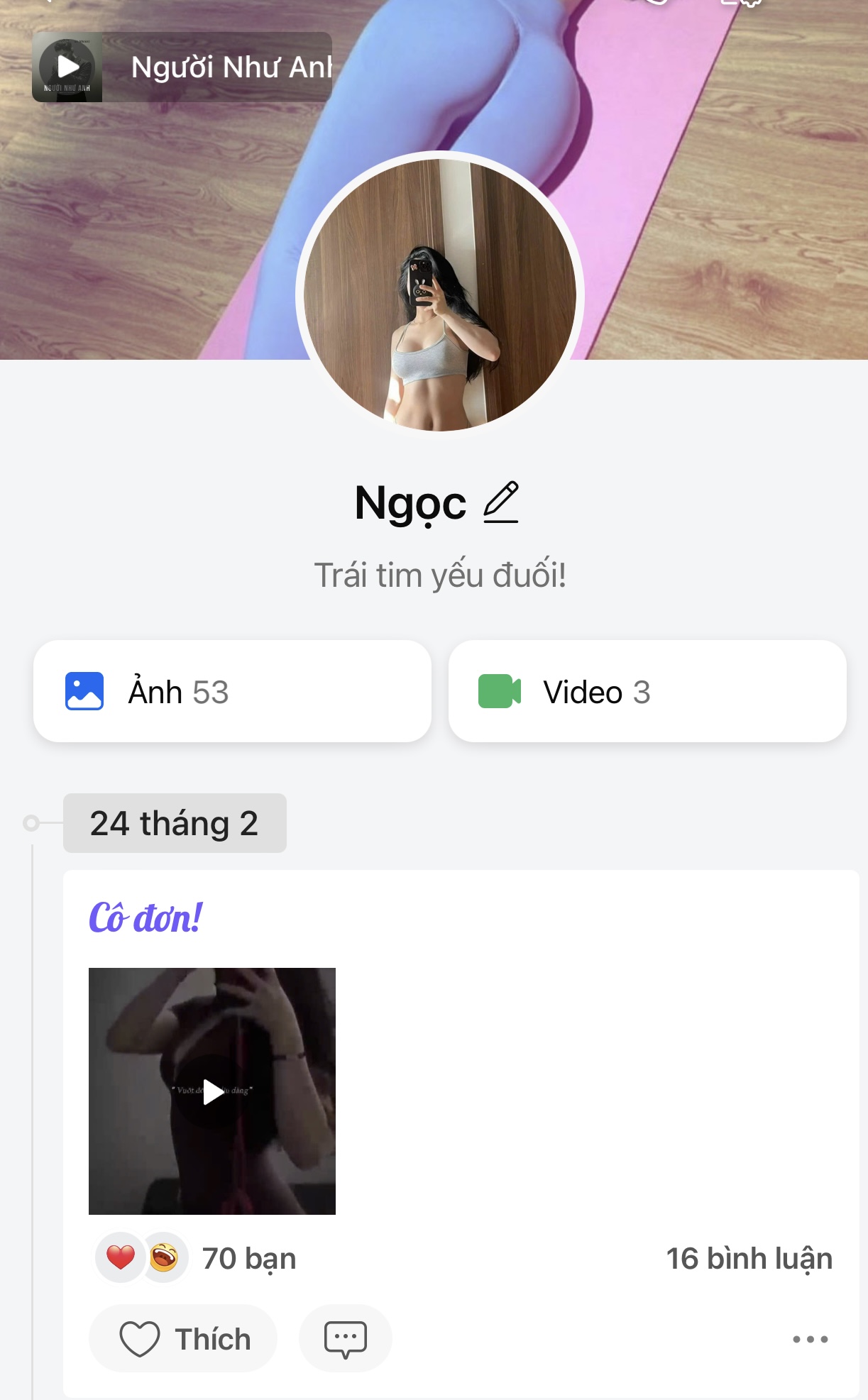Like the Cô đơn! post with Thích
This screenshot has width=868, height=1400.
pos(183,1339)
